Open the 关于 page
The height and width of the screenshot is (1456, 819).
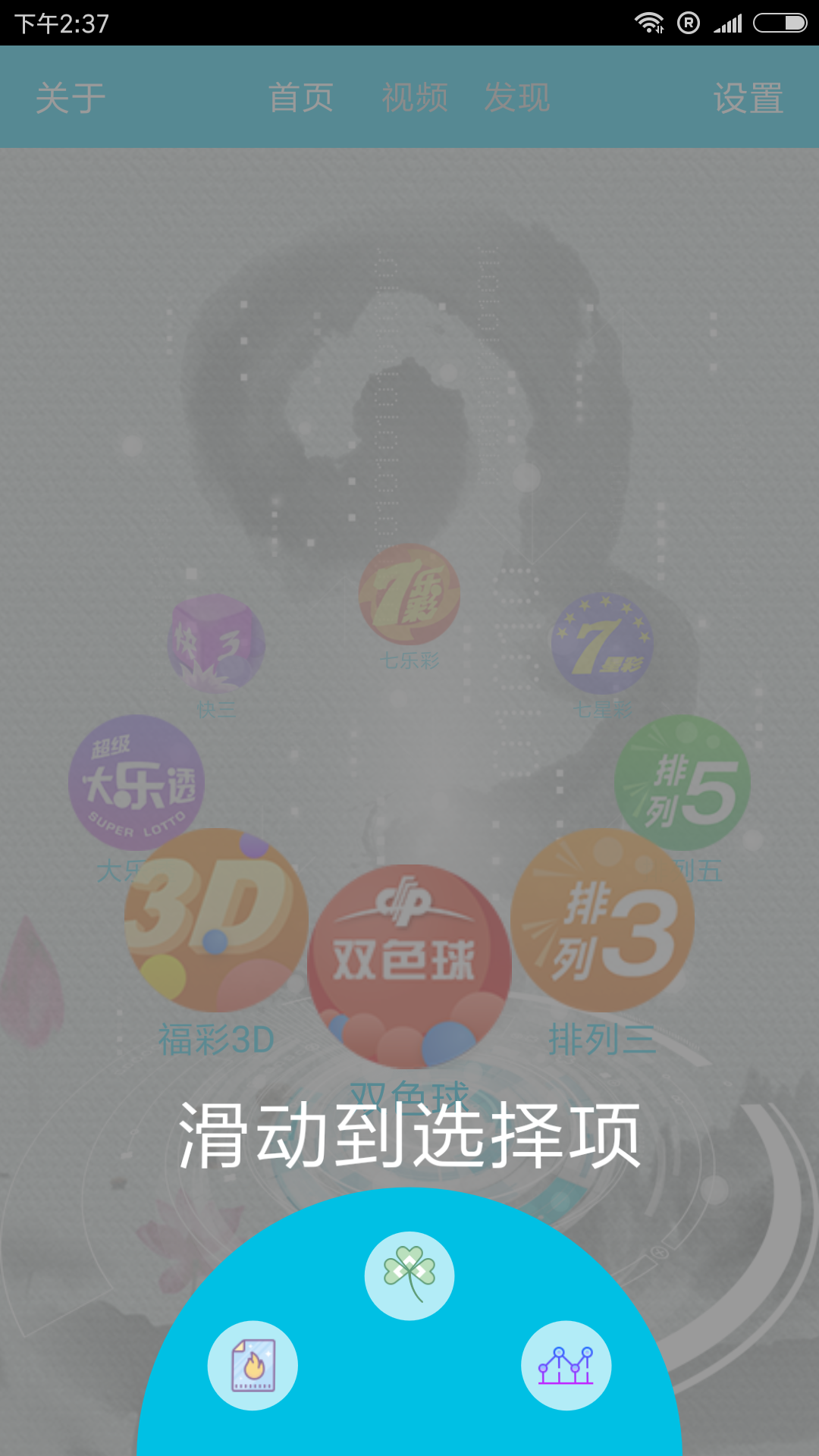pyautogui.click(x=71, y=98)
